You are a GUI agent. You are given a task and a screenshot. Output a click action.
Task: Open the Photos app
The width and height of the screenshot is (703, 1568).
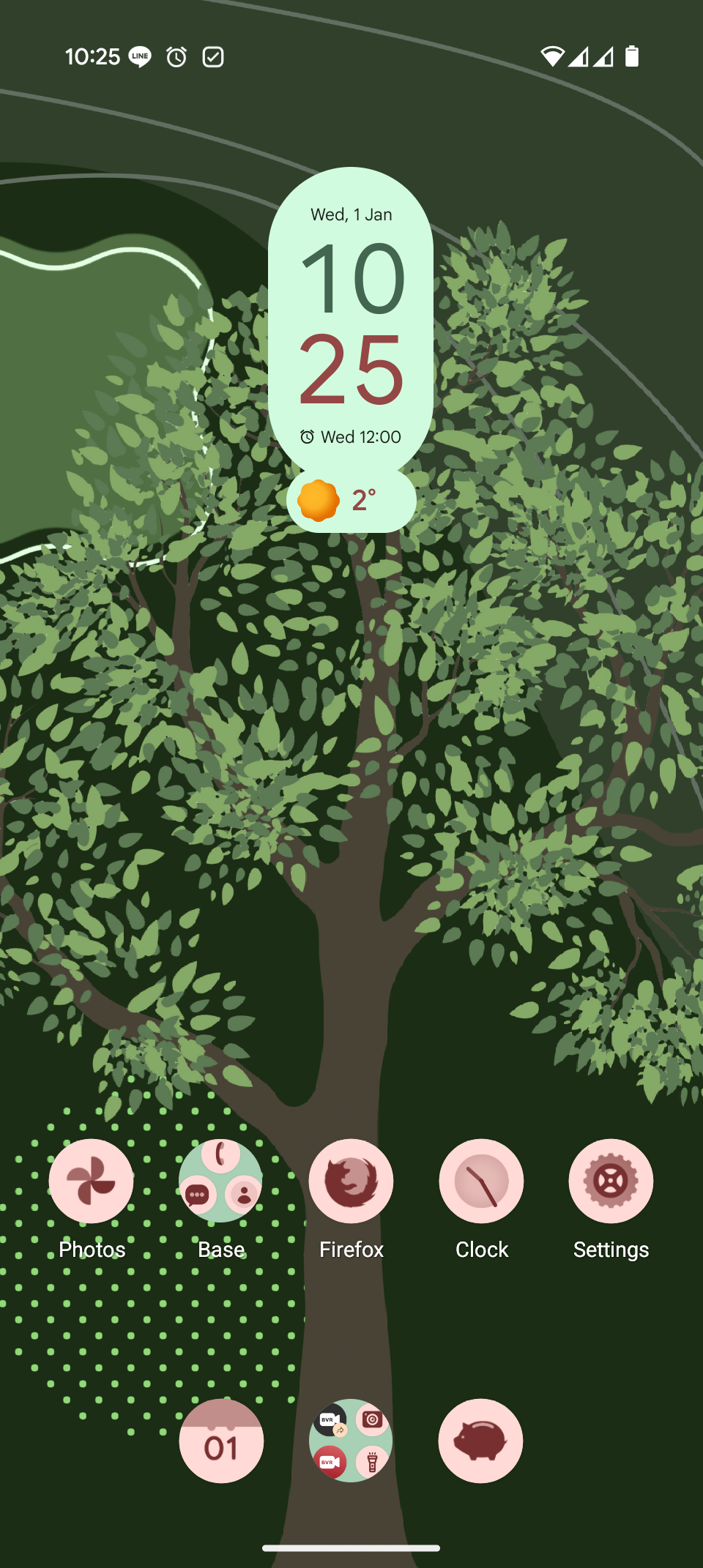pos(91,1181)
